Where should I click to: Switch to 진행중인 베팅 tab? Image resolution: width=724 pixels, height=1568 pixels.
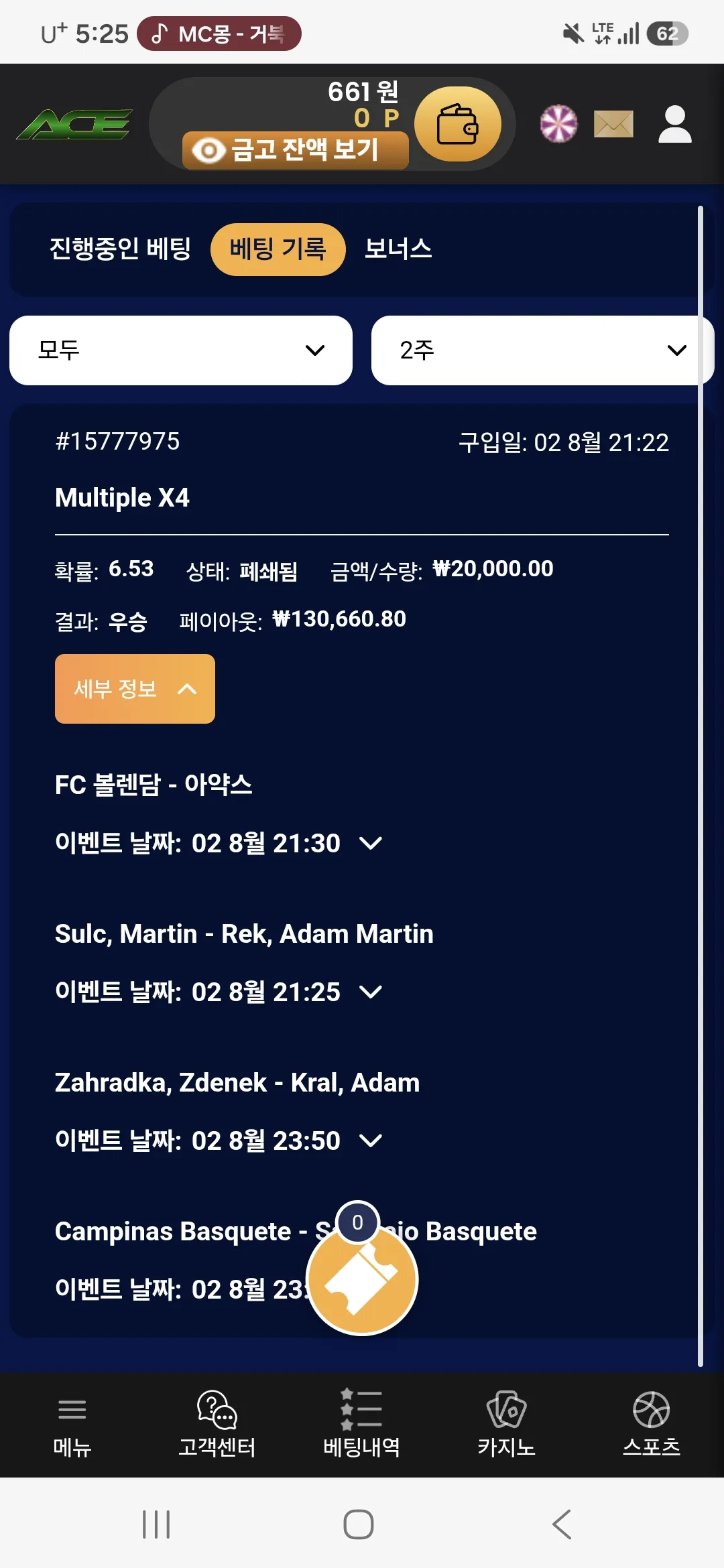(x=120, y=249)
